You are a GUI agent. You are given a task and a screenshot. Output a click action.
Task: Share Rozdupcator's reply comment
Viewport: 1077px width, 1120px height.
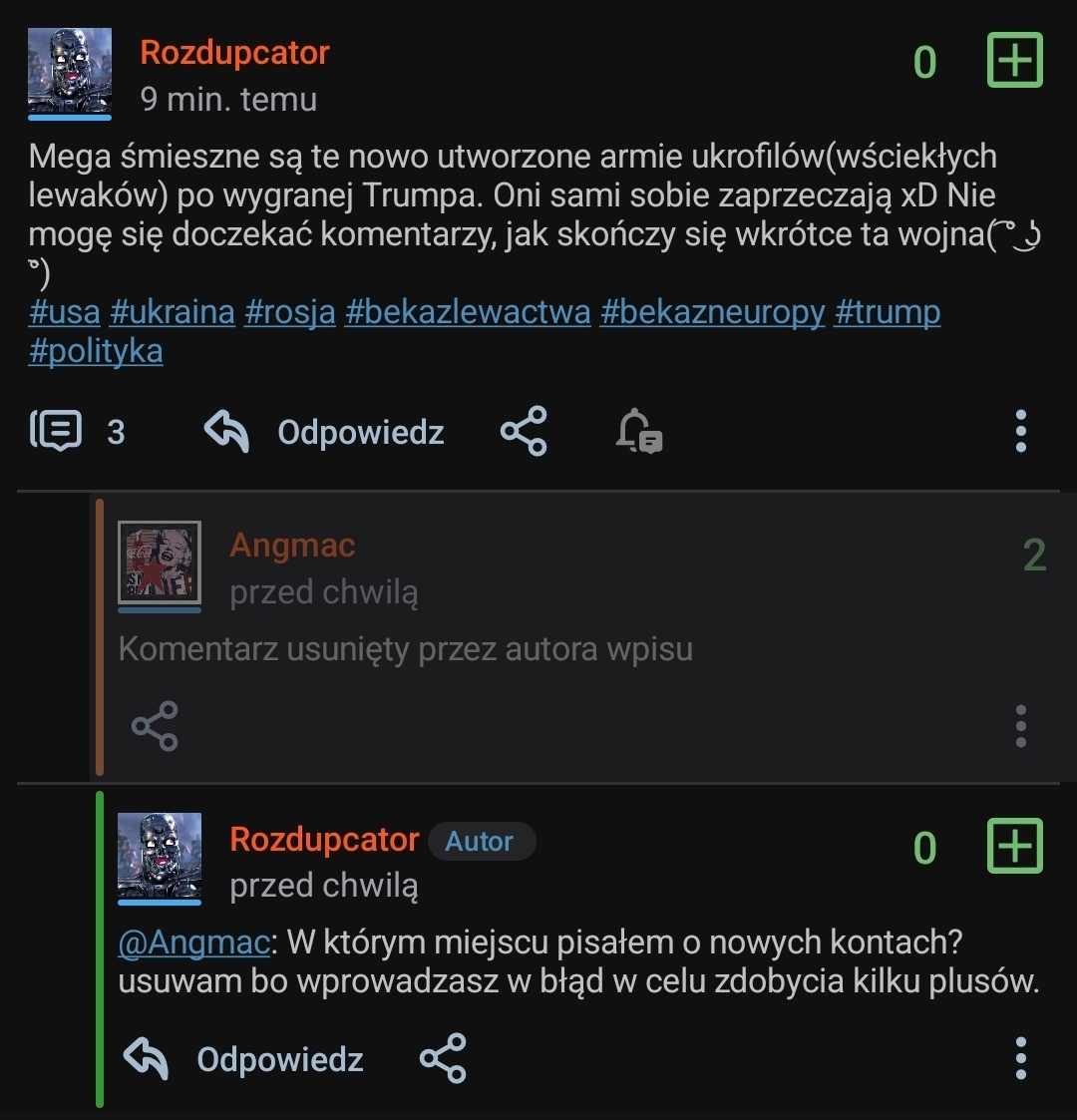coord(443,1058)
